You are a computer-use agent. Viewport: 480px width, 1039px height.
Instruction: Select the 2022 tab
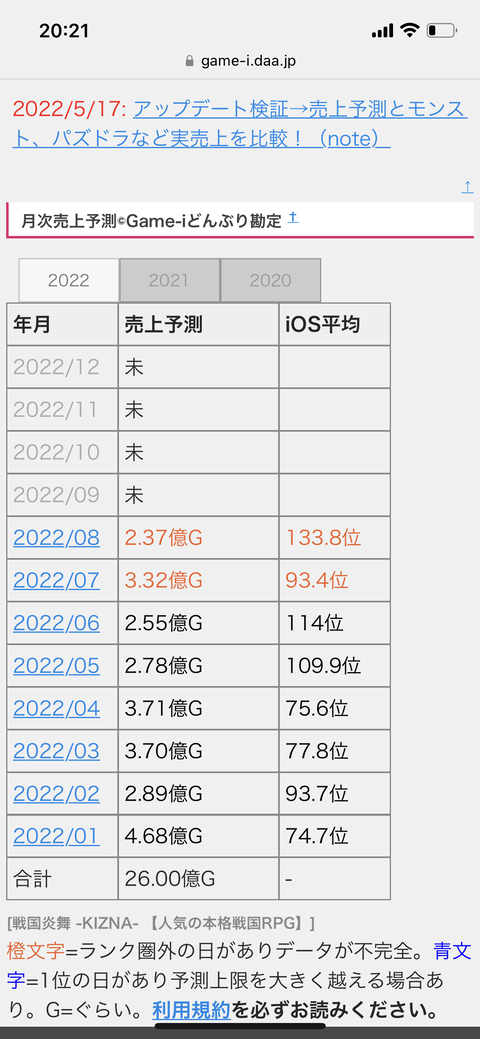point(68,280)
